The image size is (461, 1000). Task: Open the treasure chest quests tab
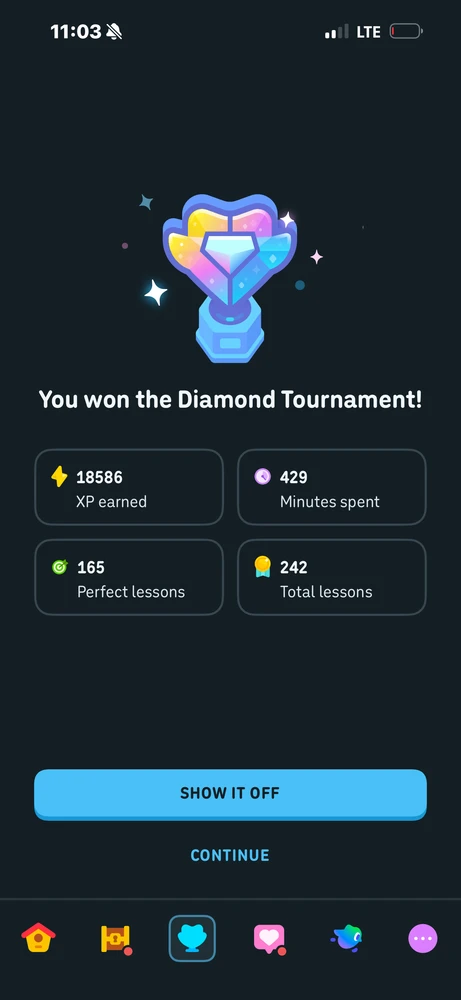(x=116, y=939)
